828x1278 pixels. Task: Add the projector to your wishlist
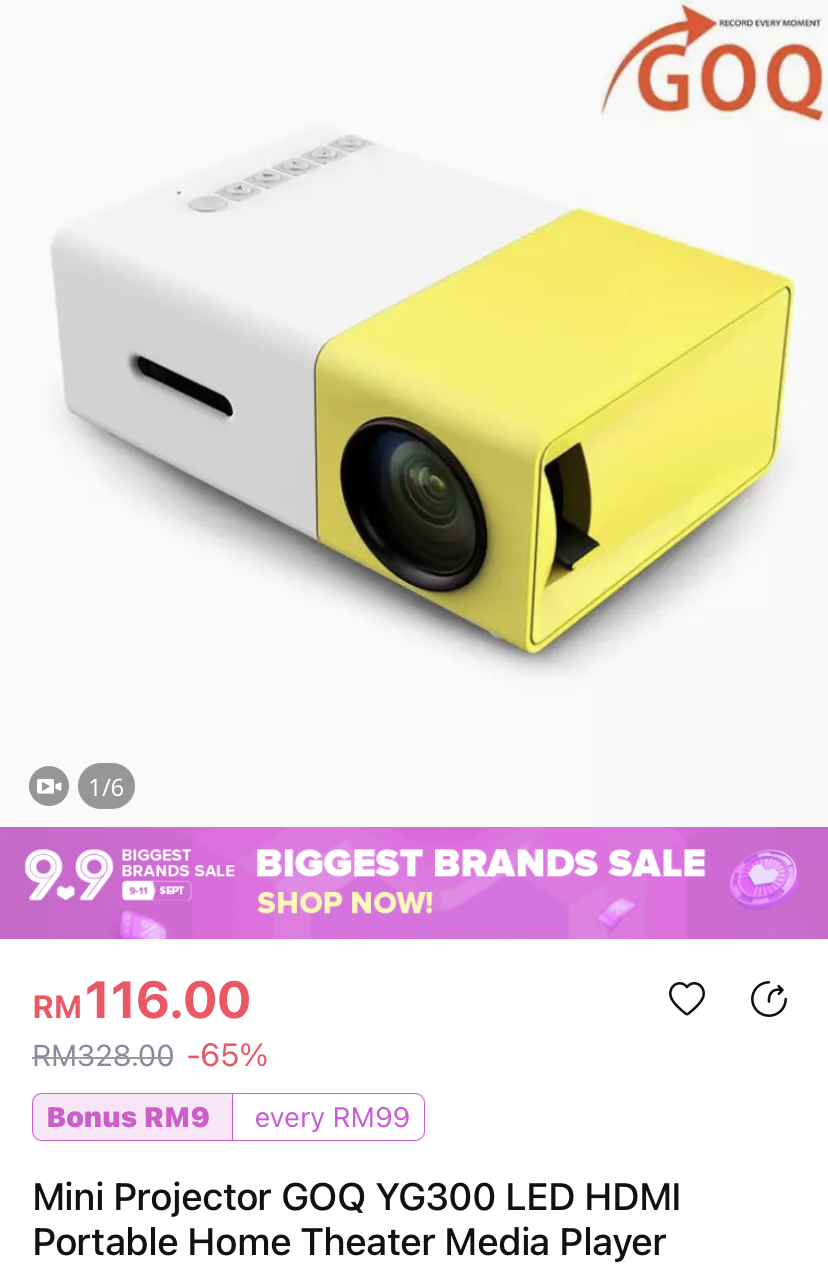pos(687,998)
